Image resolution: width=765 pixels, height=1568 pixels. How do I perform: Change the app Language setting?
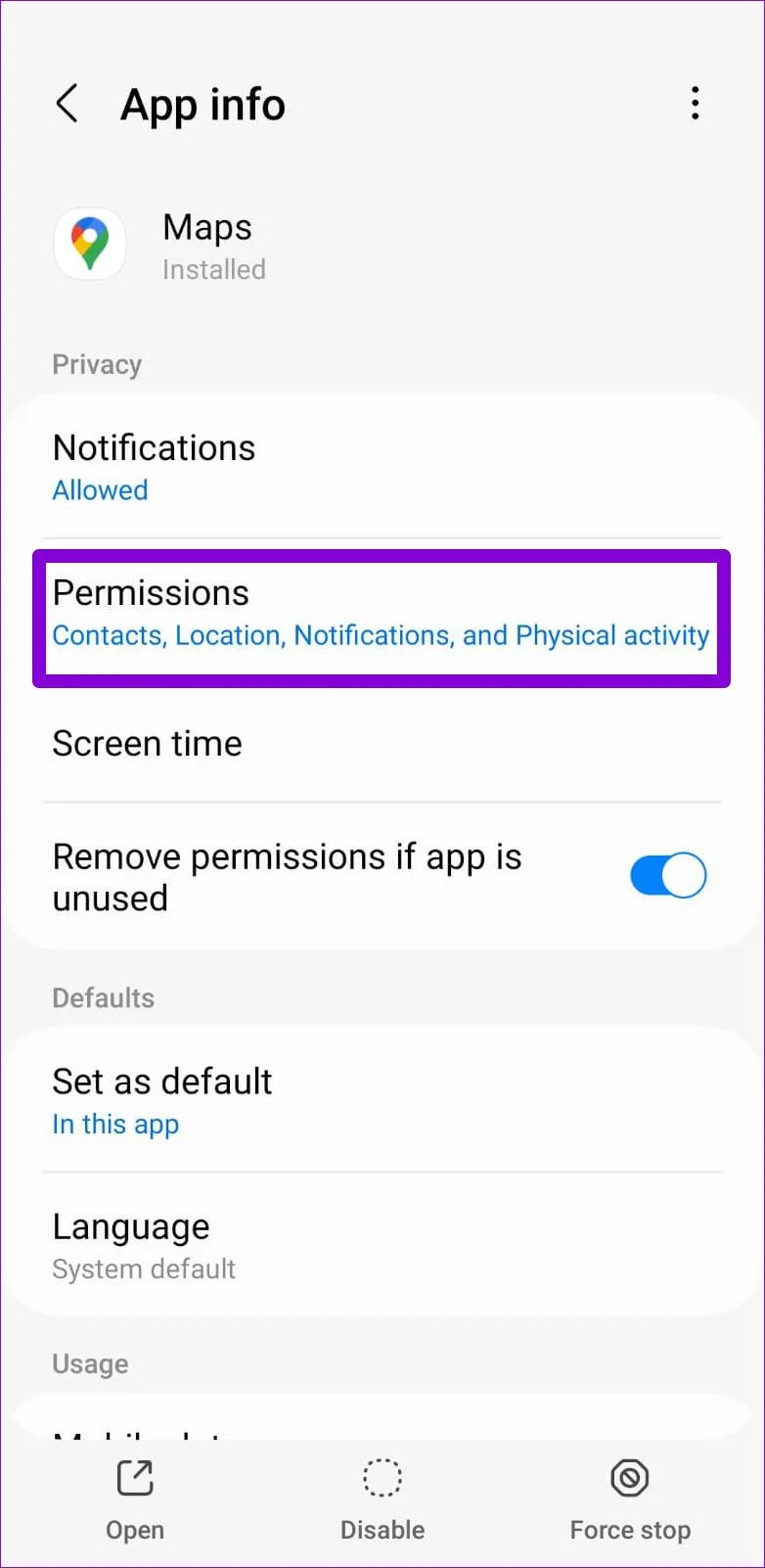point(382,1245)
